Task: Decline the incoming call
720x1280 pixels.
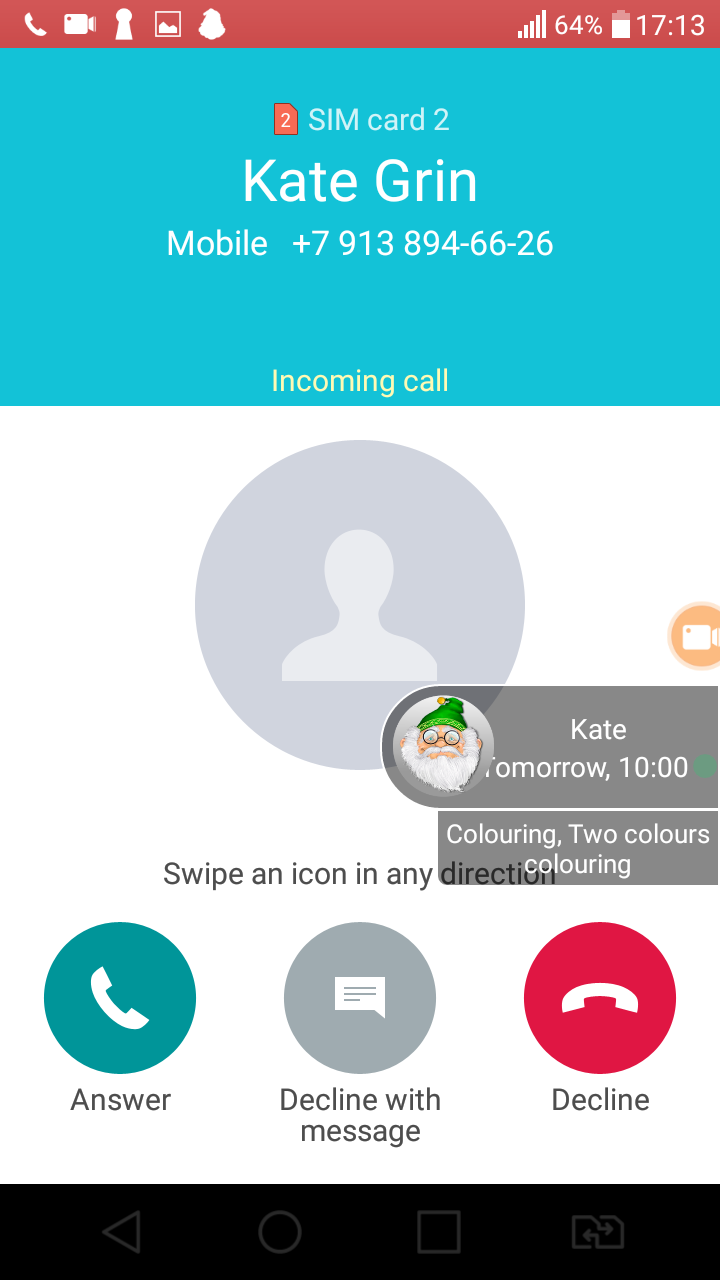Action: point(600,997)
